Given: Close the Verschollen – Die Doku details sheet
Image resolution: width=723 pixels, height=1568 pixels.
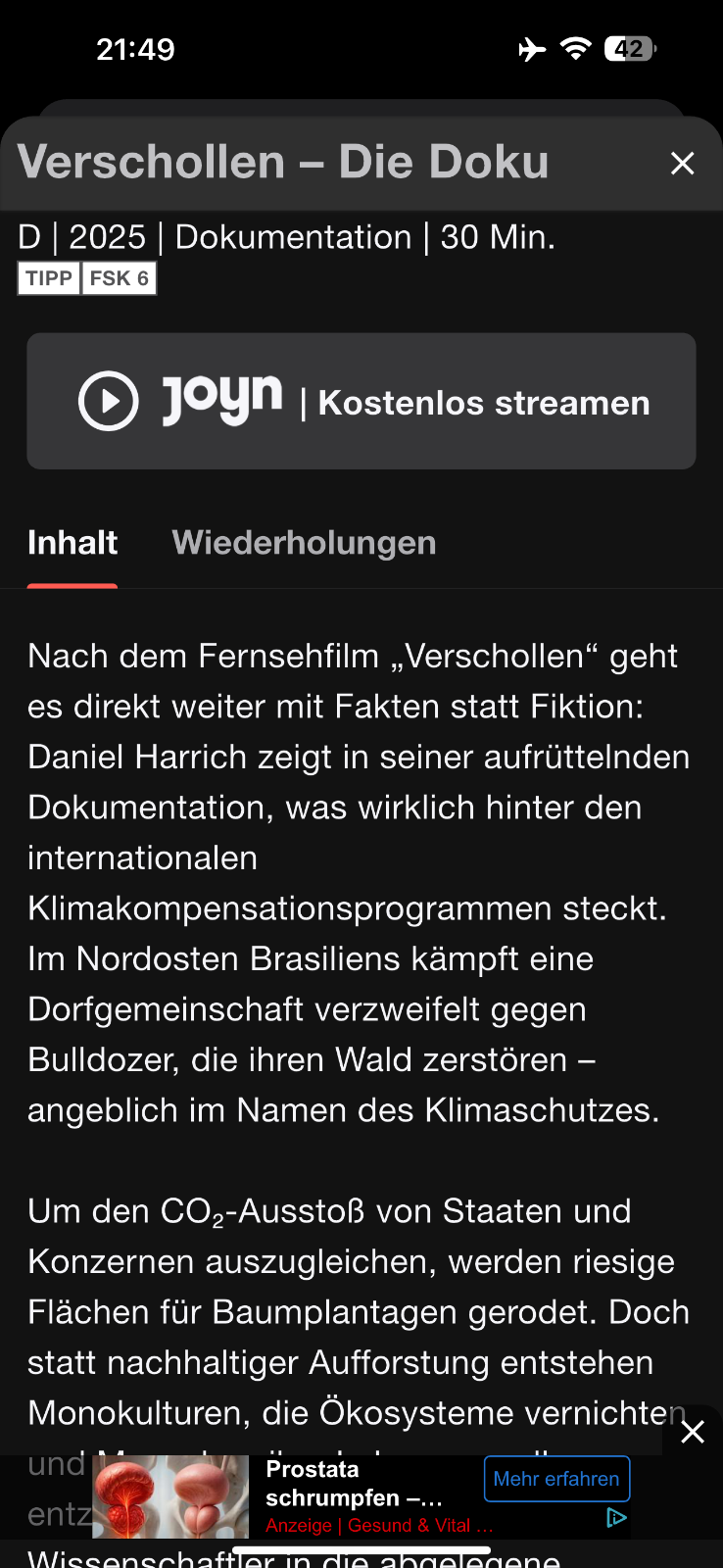Looking at the screenshot, I should pyautogui.click(x=682, y=163).
